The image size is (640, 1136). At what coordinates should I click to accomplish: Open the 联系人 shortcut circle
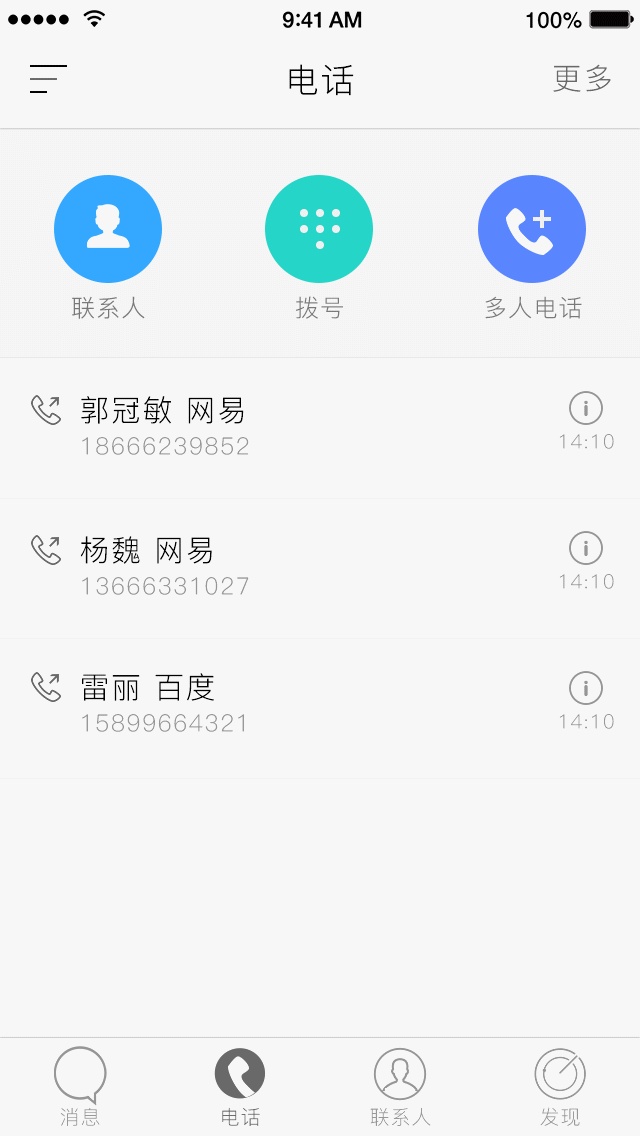[x=108, y=229]
